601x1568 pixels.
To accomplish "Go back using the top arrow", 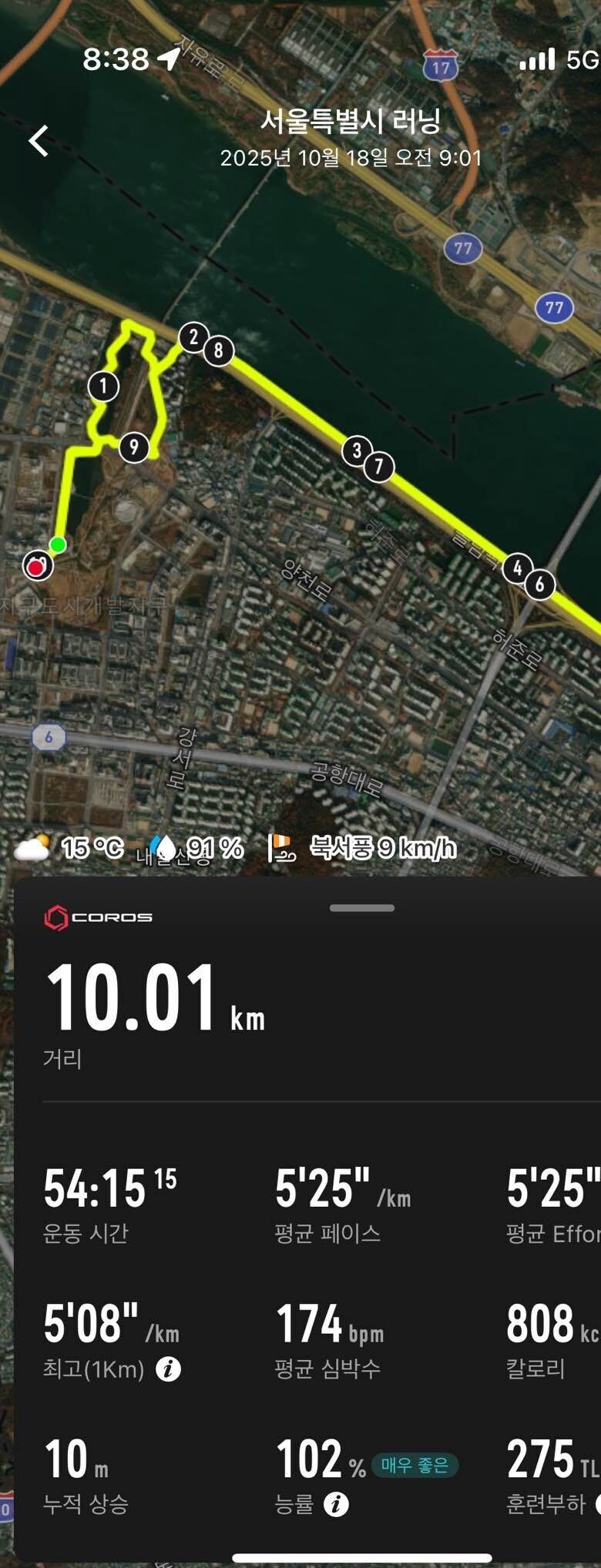I will [x=39, y=141].
